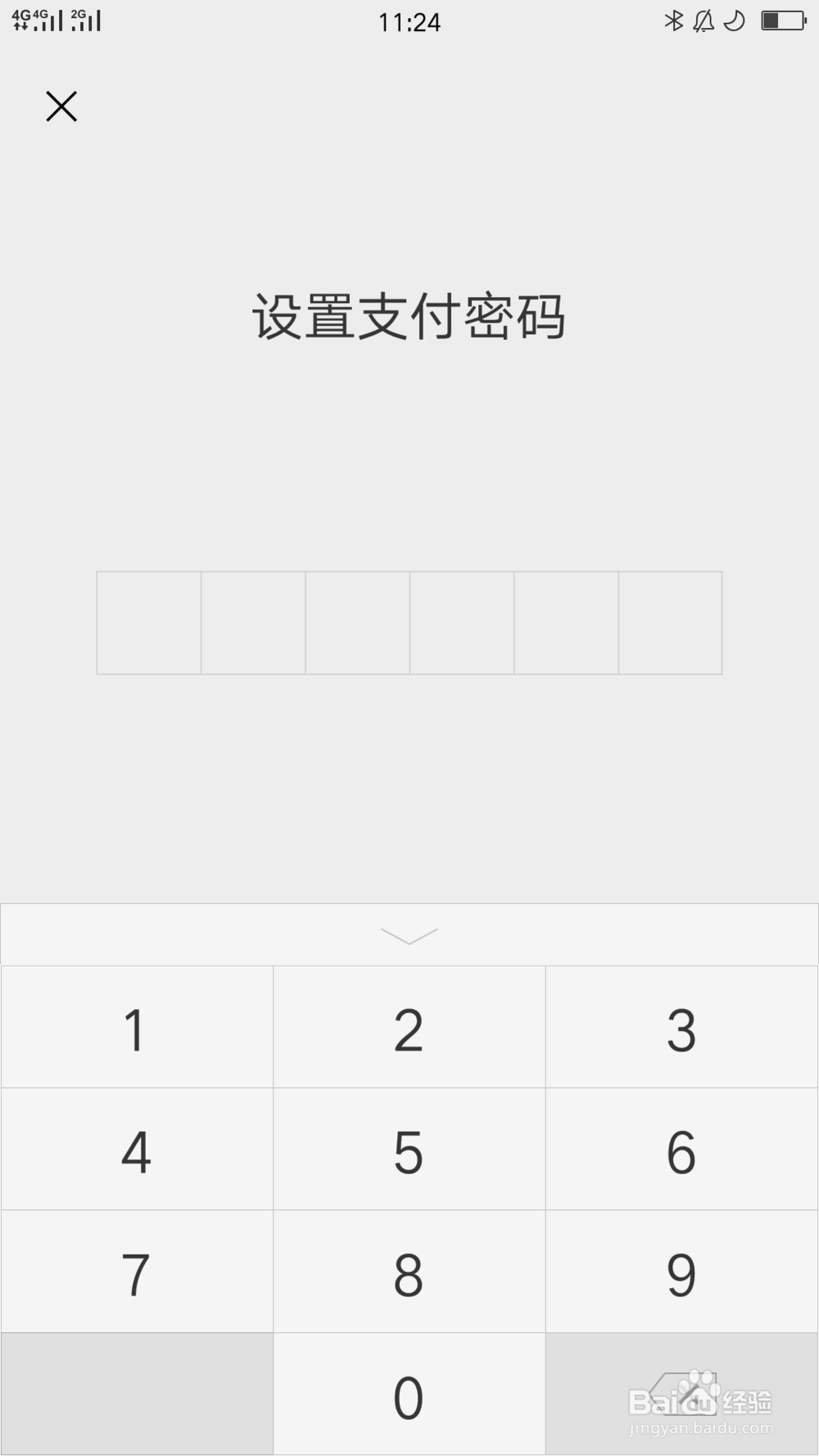Click the night mode moon icon
Image resolution: width=819 pixels, height=1456 pixels.
(733, 21)
